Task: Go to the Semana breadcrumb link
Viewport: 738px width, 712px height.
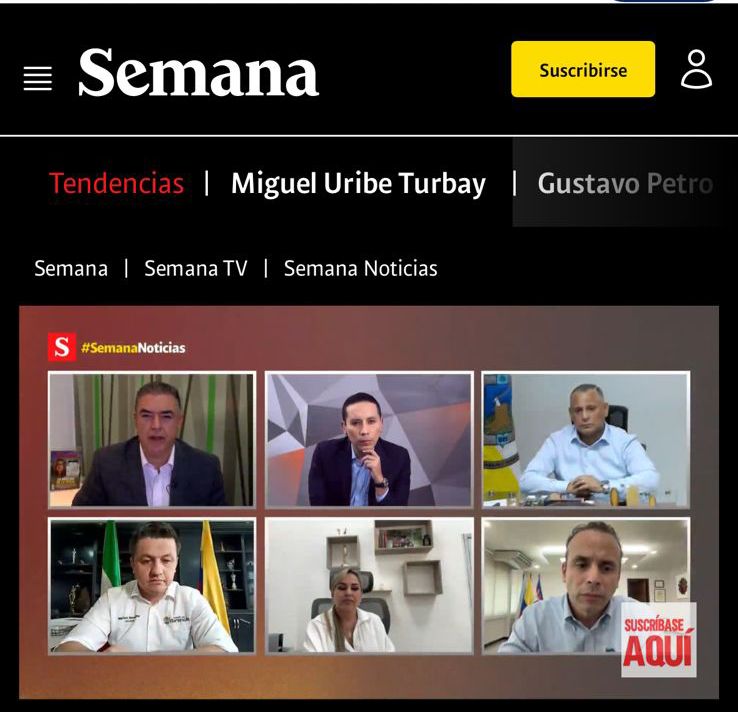Action: (x=71, y=268)
